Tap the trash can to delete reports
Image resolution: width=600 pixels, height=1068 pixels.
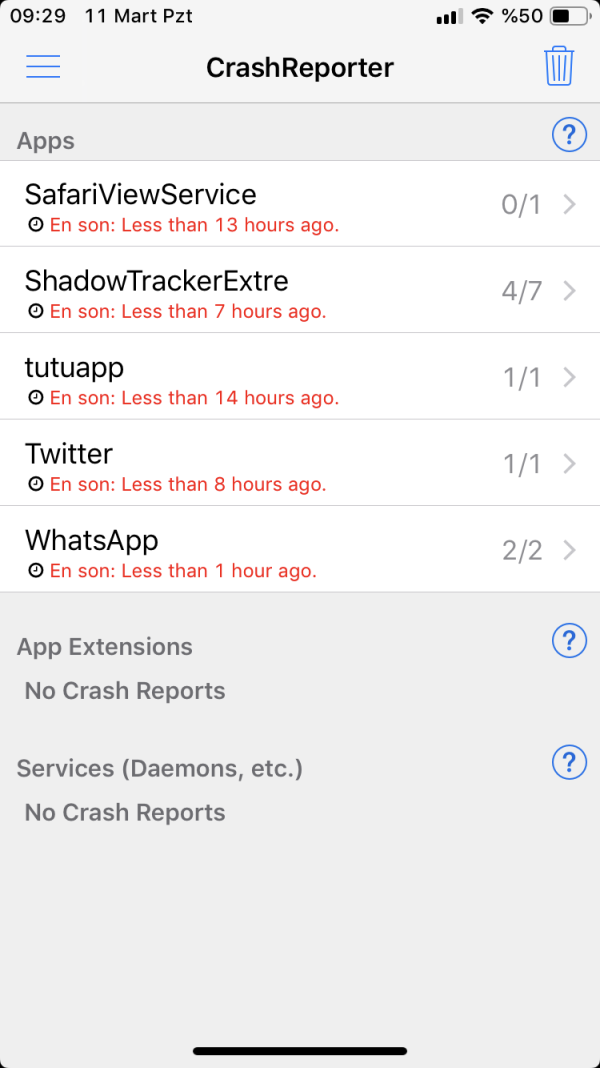click(x=559, y=66)
